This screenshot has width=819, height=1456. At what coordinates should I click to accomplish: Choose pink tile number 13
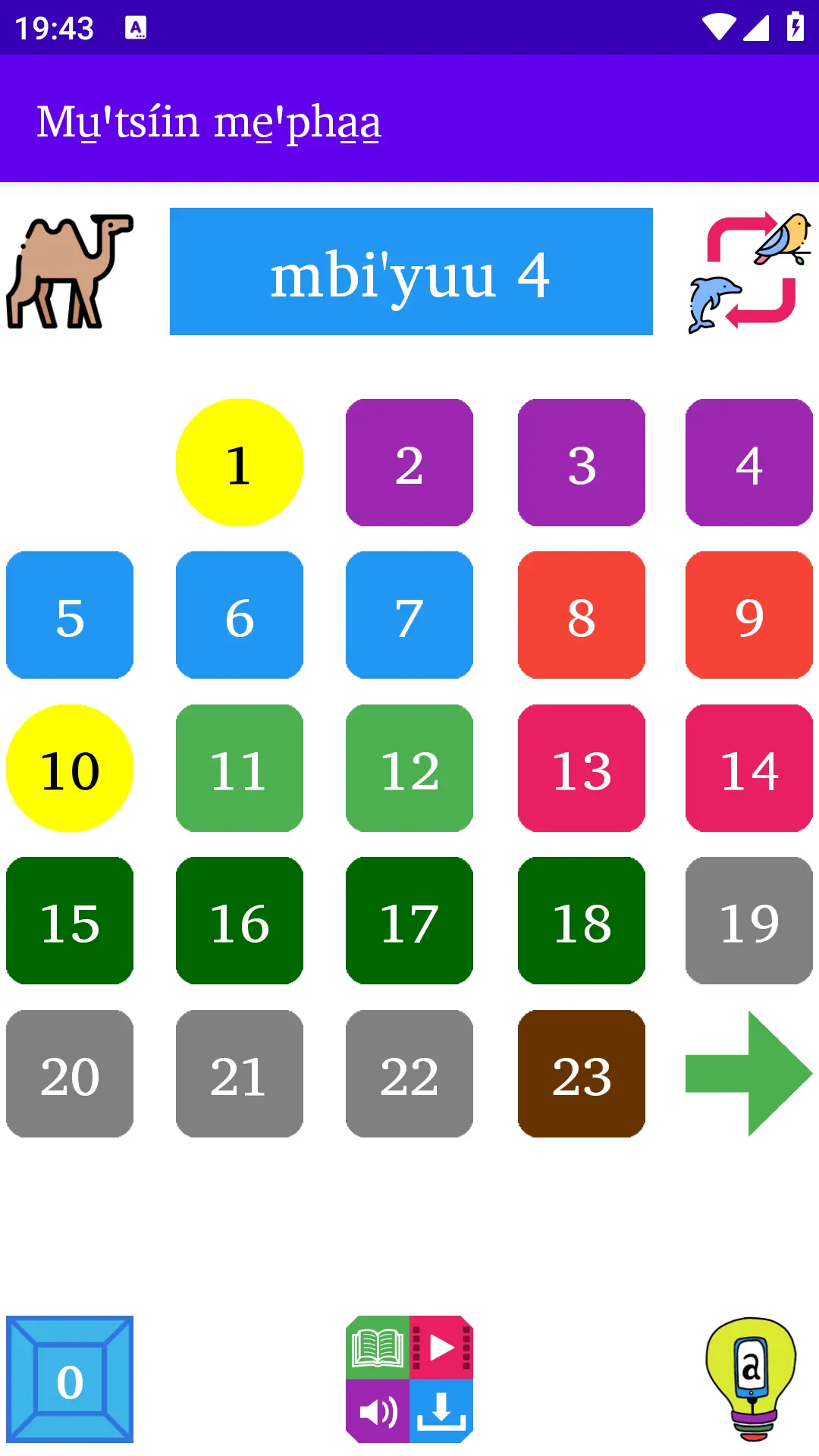pyautogui.click(x=581, y=768)
